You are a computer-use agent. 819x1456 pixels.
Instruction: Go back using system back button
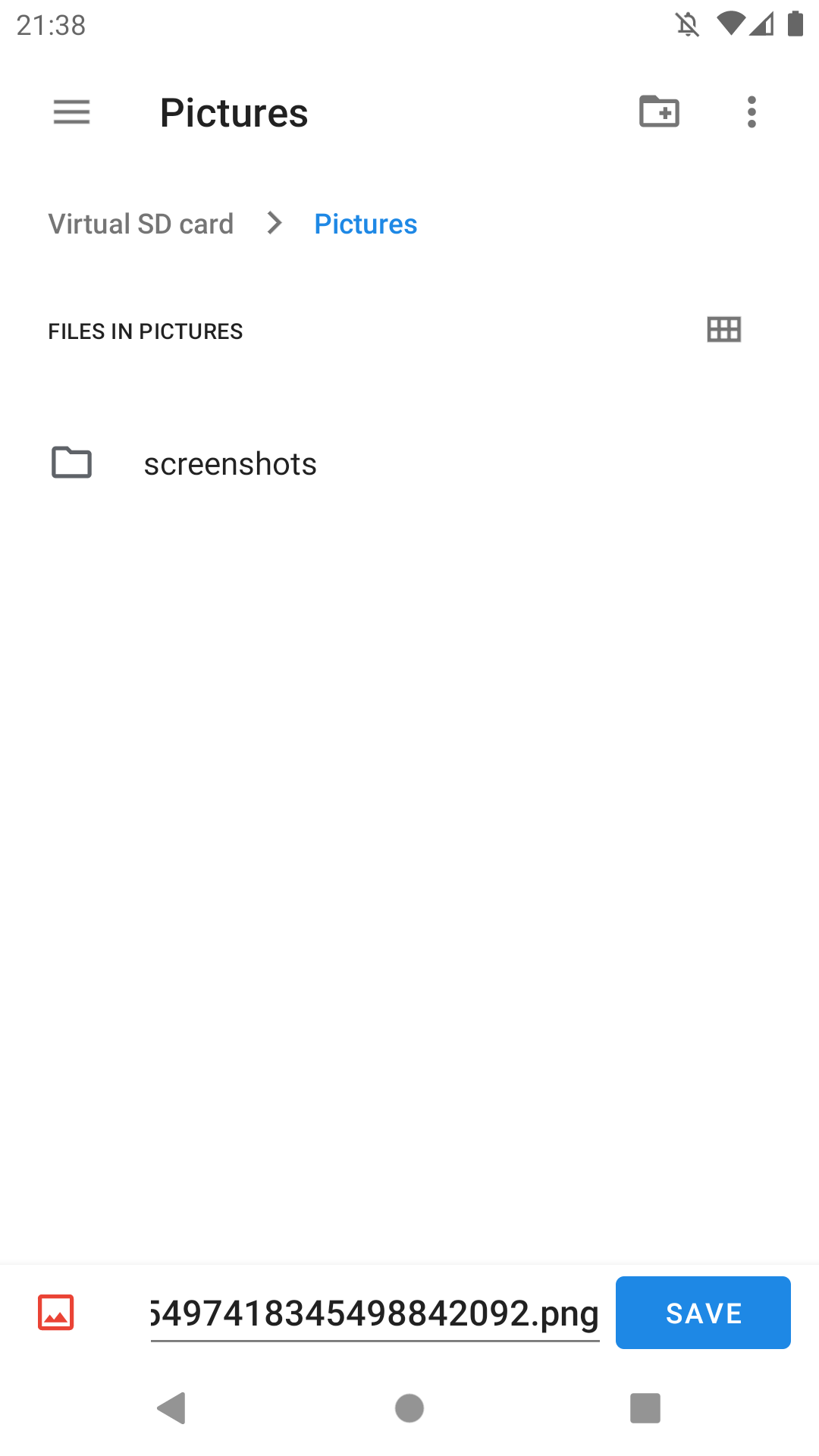pos(172,1408)
